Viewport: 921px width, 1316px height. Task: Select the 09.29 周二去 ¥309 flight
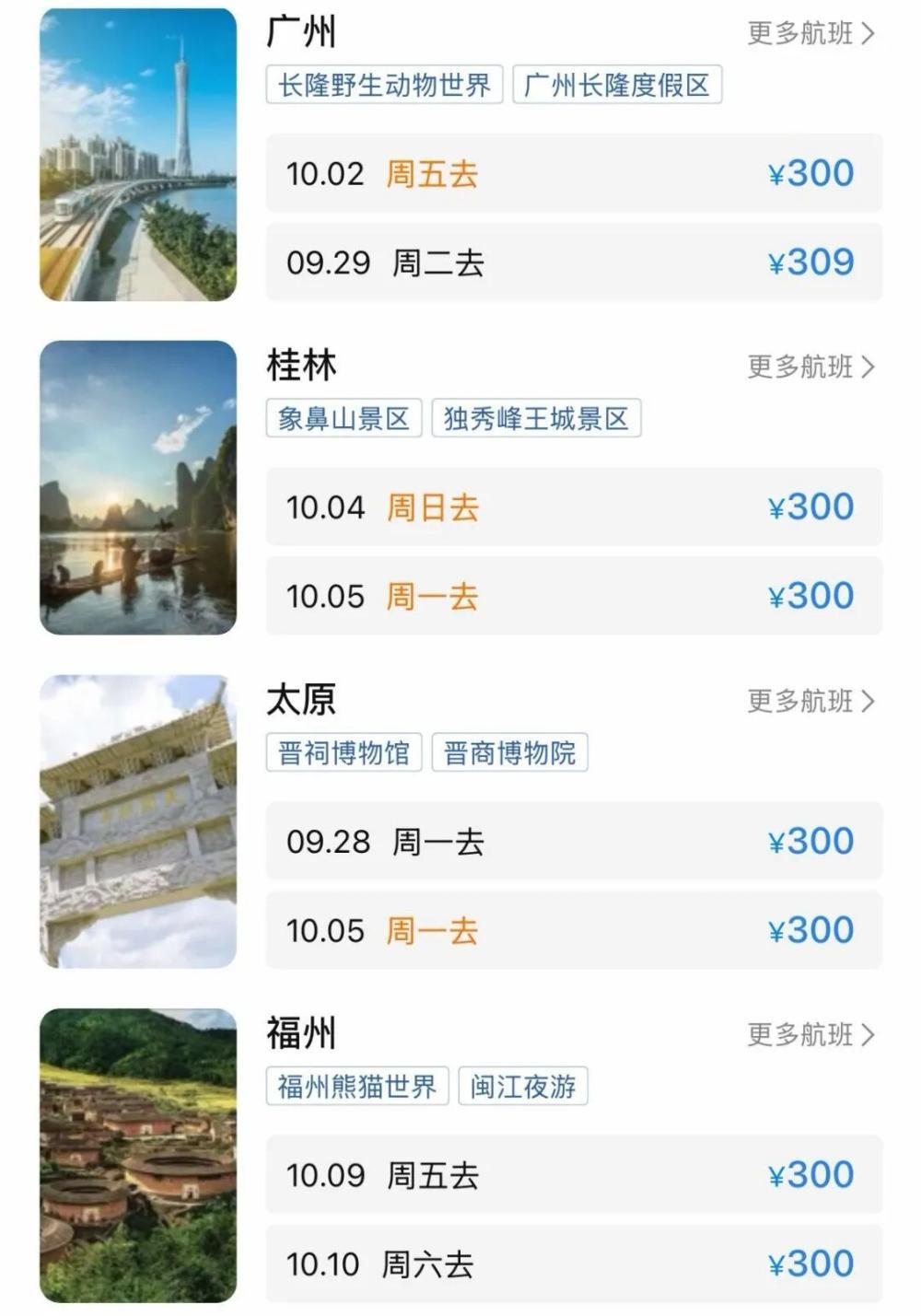coord(574,262)
